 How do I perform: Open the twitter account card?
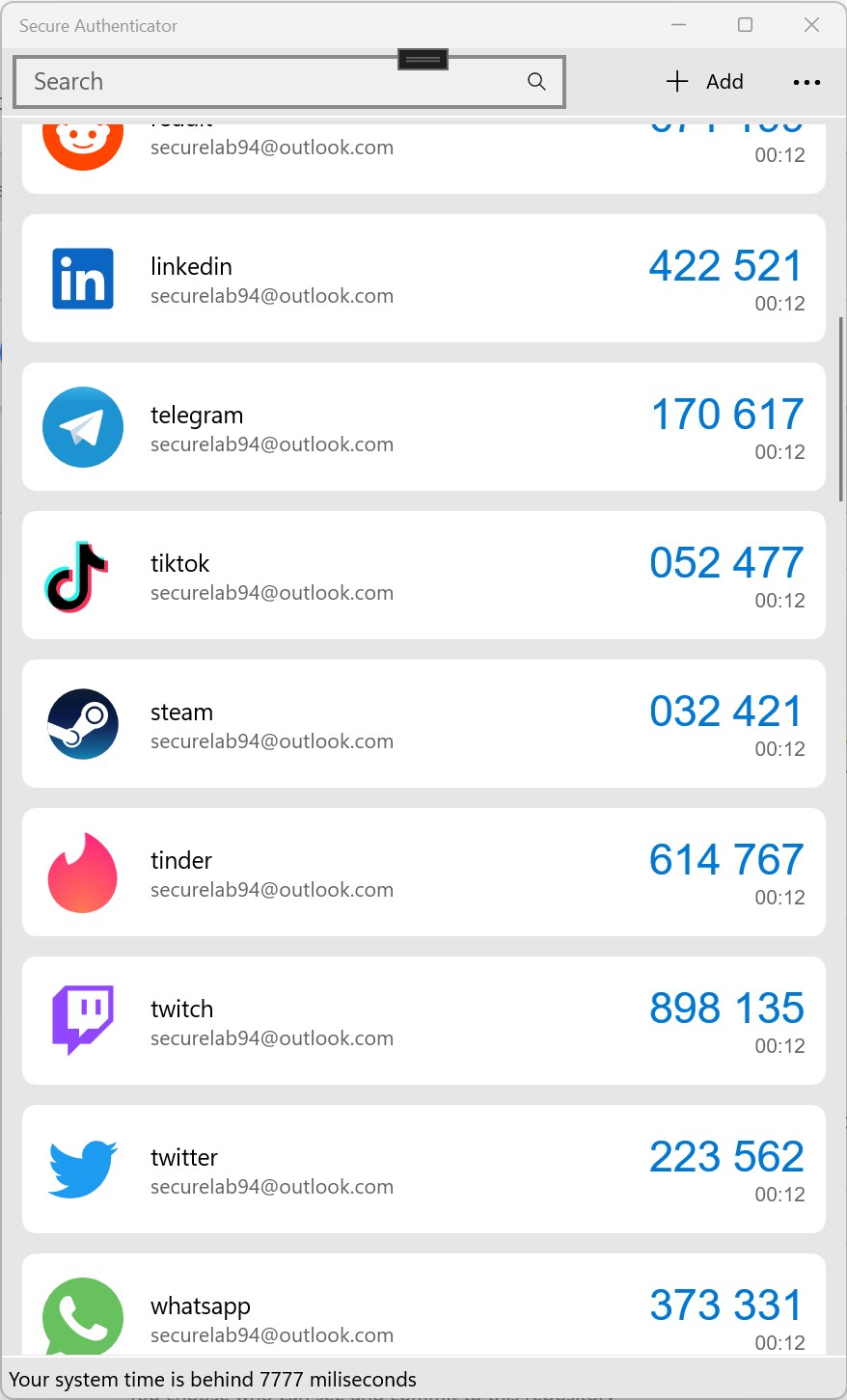423,1170
